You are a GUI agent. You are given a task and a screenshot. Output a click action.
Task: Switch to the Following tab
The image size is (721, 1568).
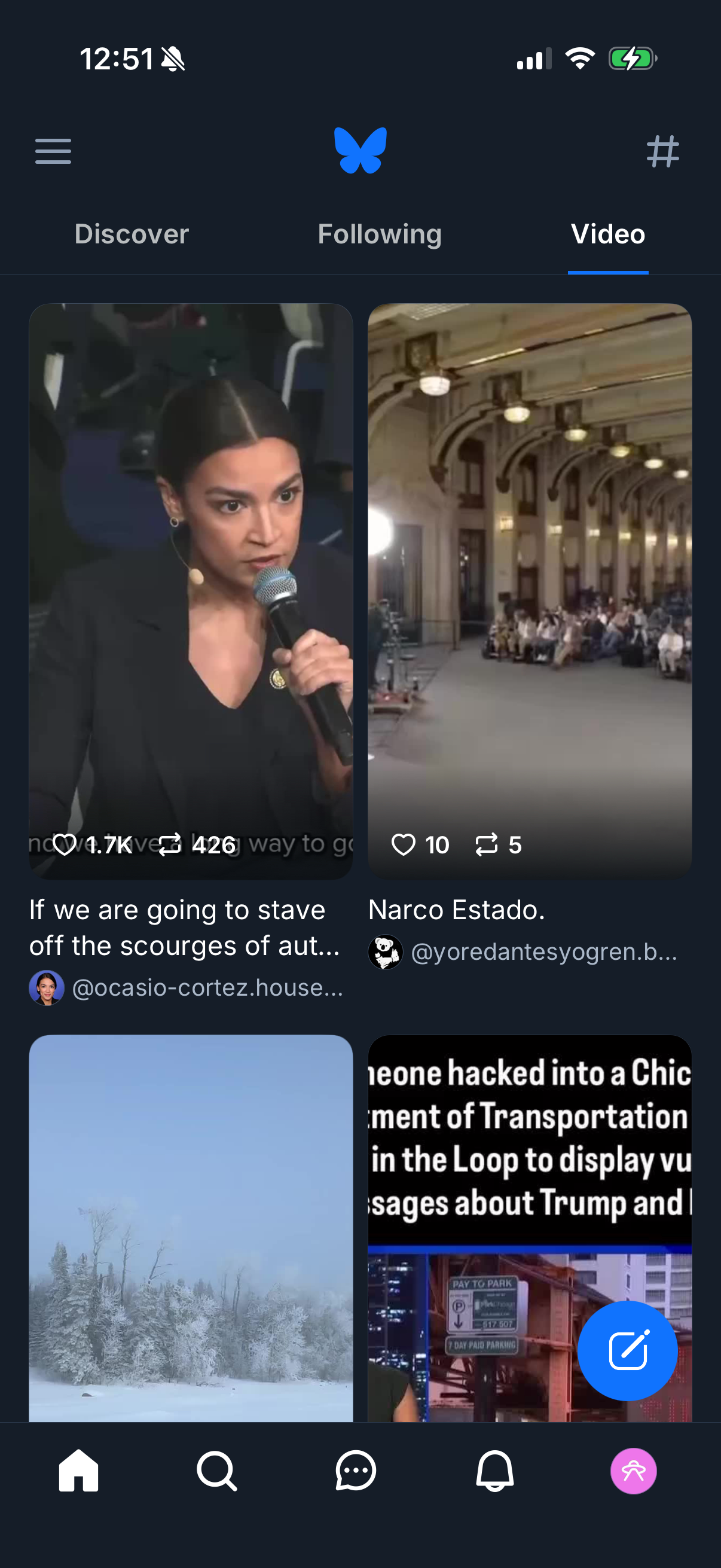[x=379, y=234]
